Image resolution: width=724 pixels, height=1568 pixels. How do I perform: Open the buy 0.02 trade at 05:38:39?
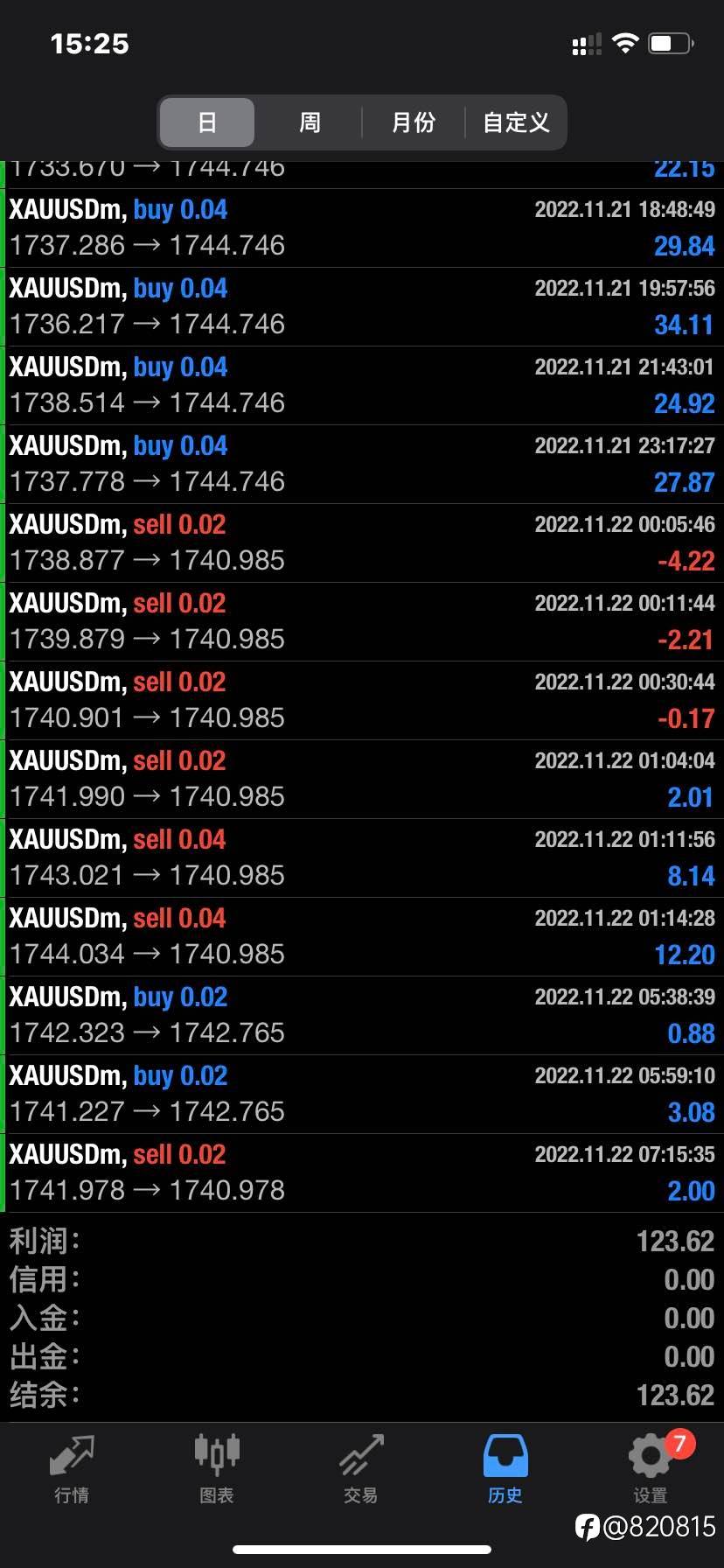click(x=362, y=1016)
